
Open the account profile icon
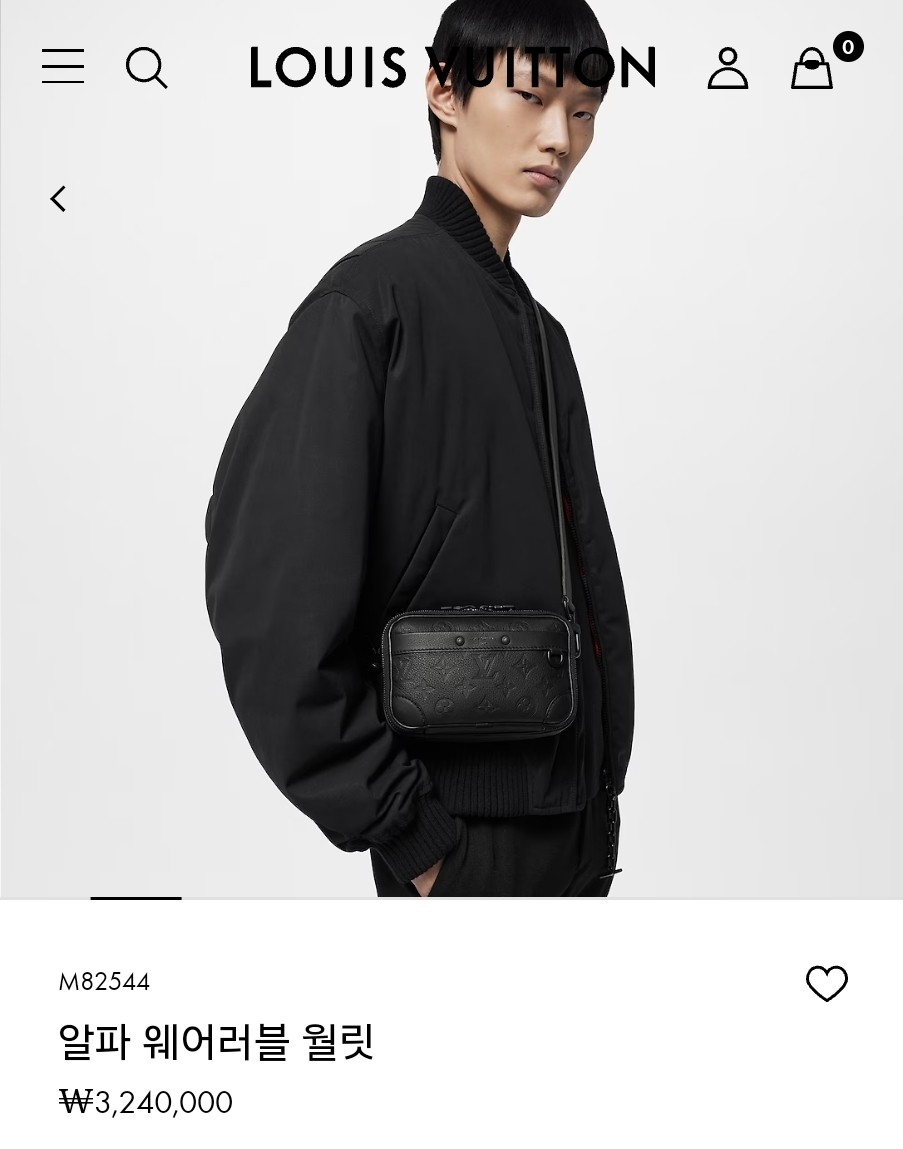tap(727, 68)
